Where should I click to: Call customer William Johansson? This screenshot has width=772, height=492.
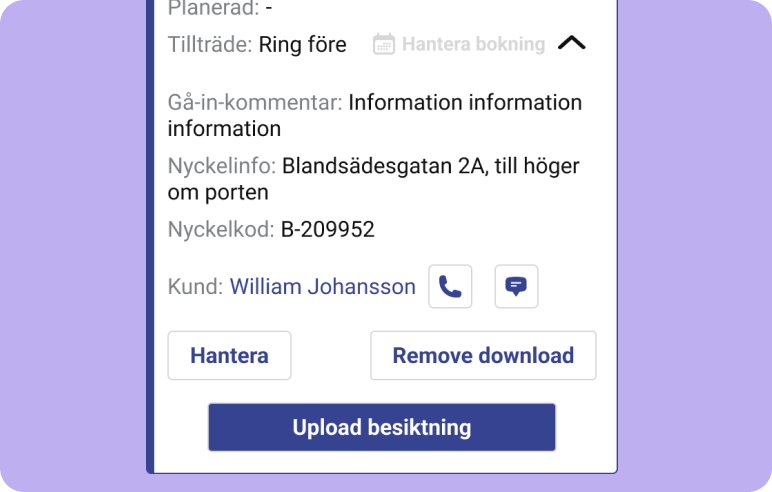pyautogui.click(x=450, y=287)
